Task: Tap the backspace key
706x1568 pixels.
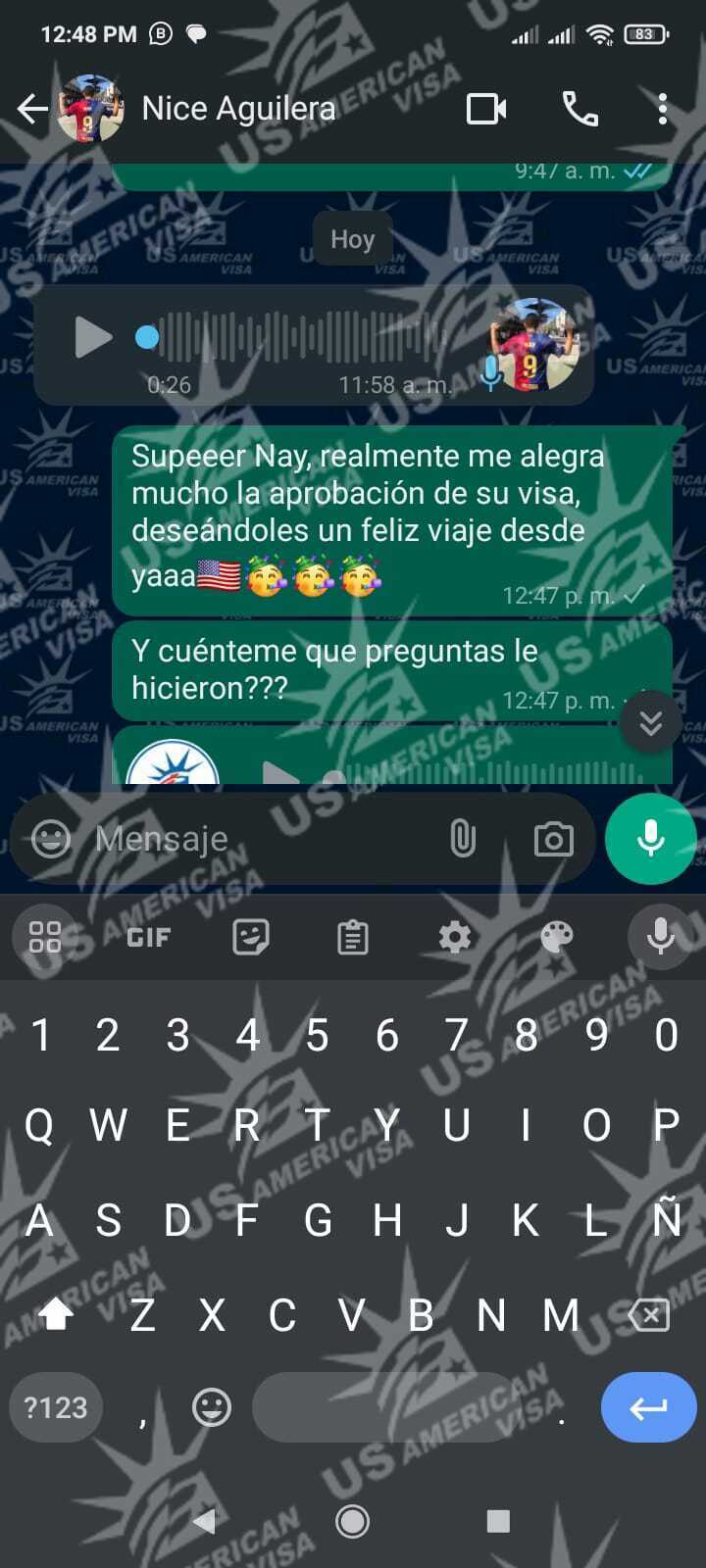Action: click(648, 1315)
